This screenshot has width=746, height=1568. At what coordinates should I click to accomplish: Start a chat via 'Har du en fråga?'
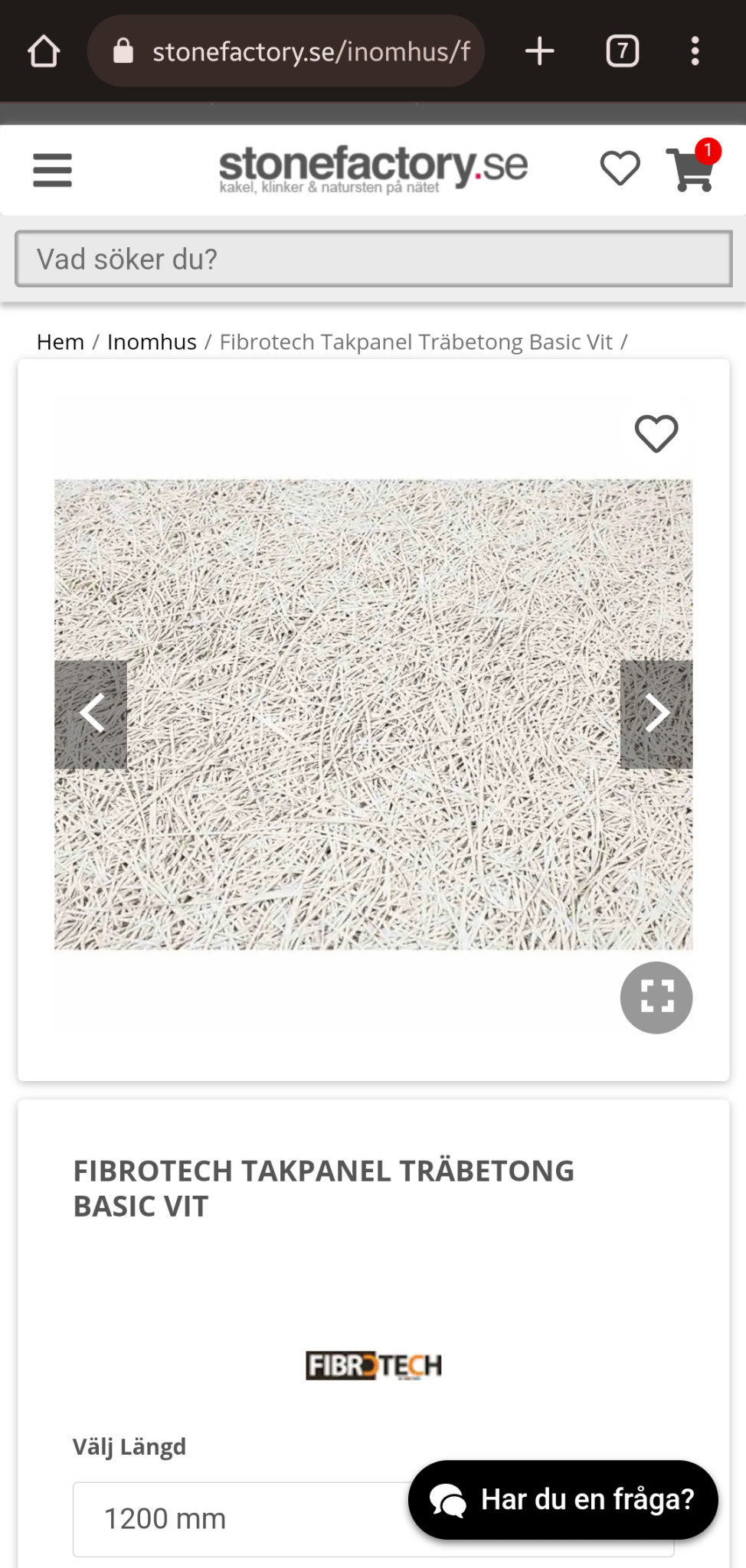pos(564,1500)
